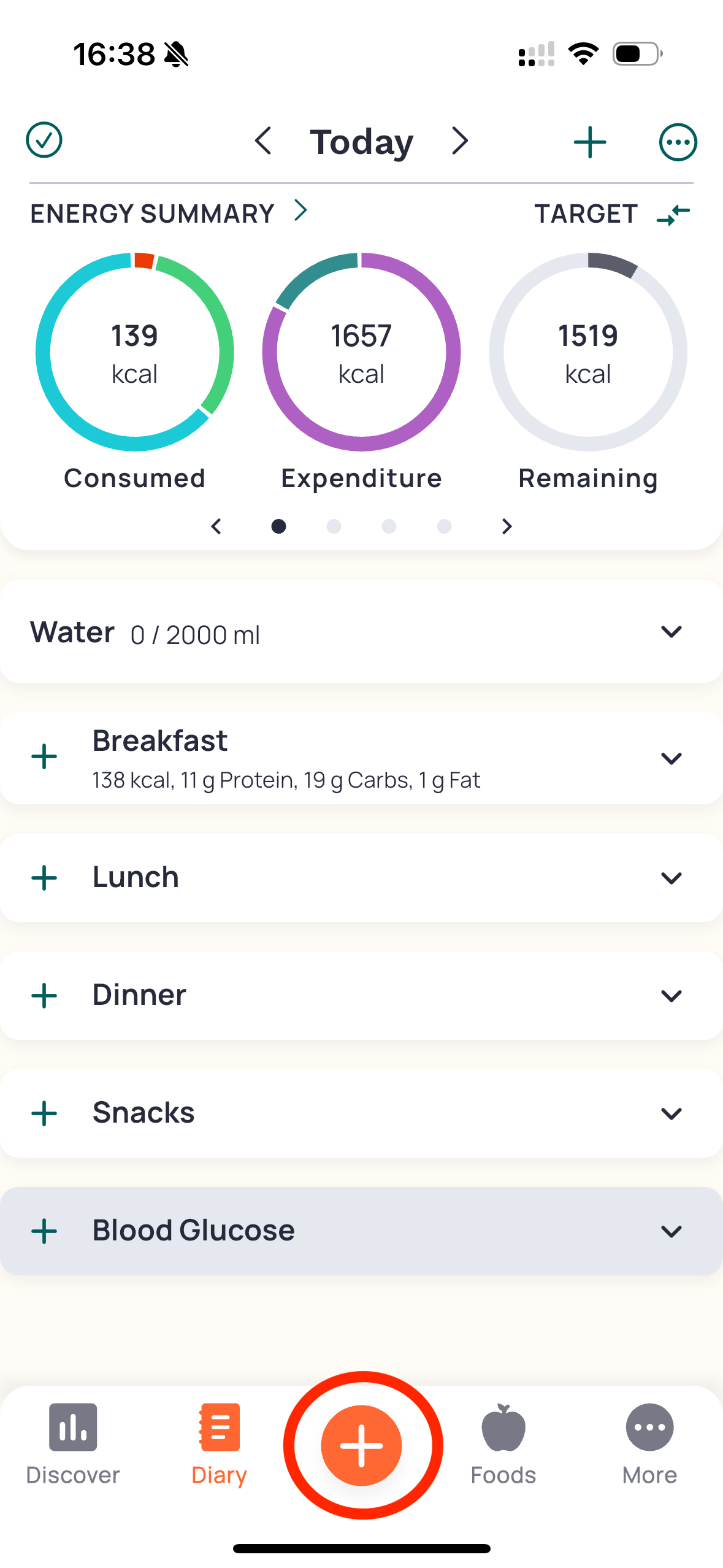Expand the Breakfast section
Viewport: 723px width, 1568px height.
[x=671, y=759]
